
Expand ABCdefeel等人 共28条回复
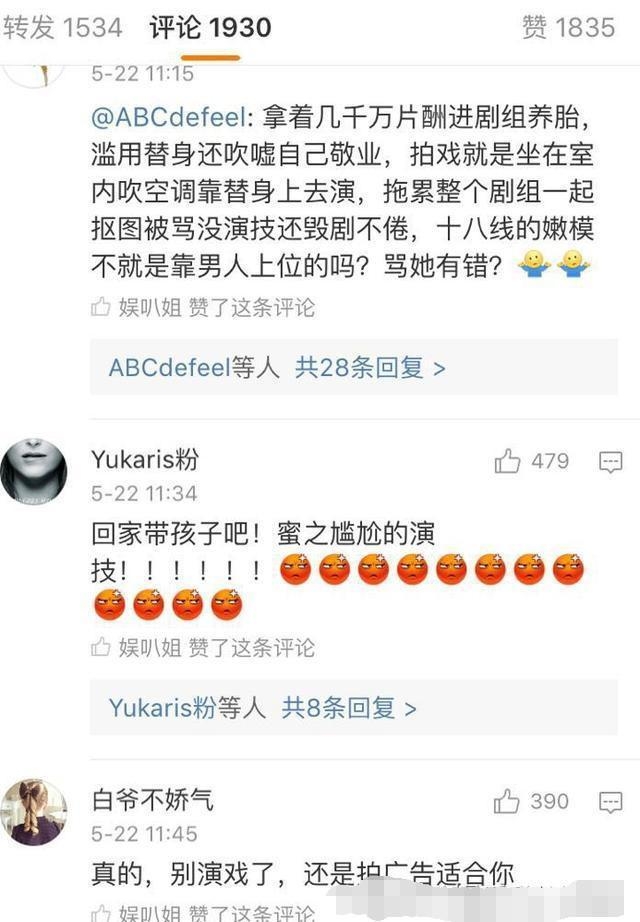click(277, 368)
